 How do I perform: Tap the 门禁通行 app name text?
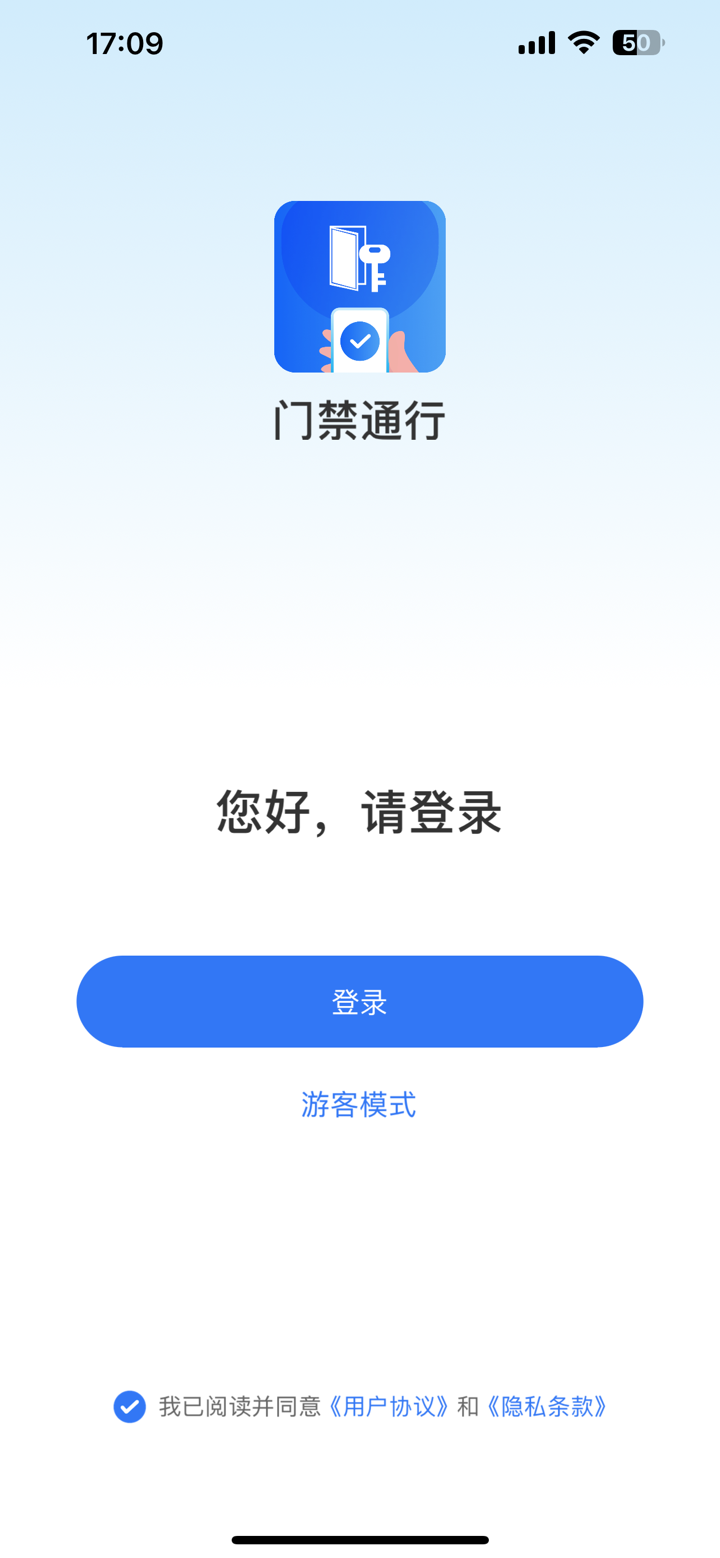pos(360,420)
